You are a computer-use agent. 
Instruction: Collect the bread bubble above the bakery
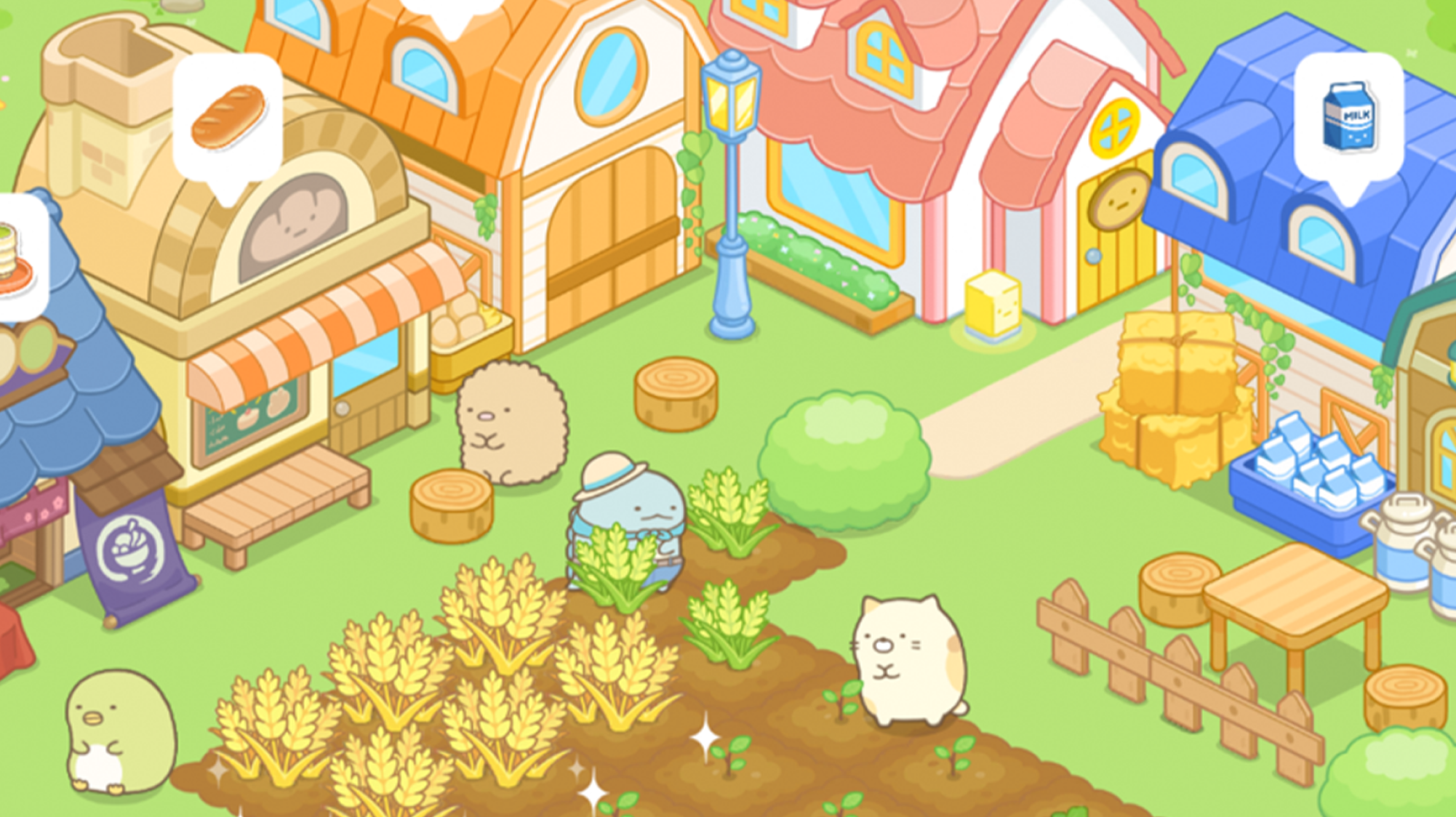[x=228, y=120]
